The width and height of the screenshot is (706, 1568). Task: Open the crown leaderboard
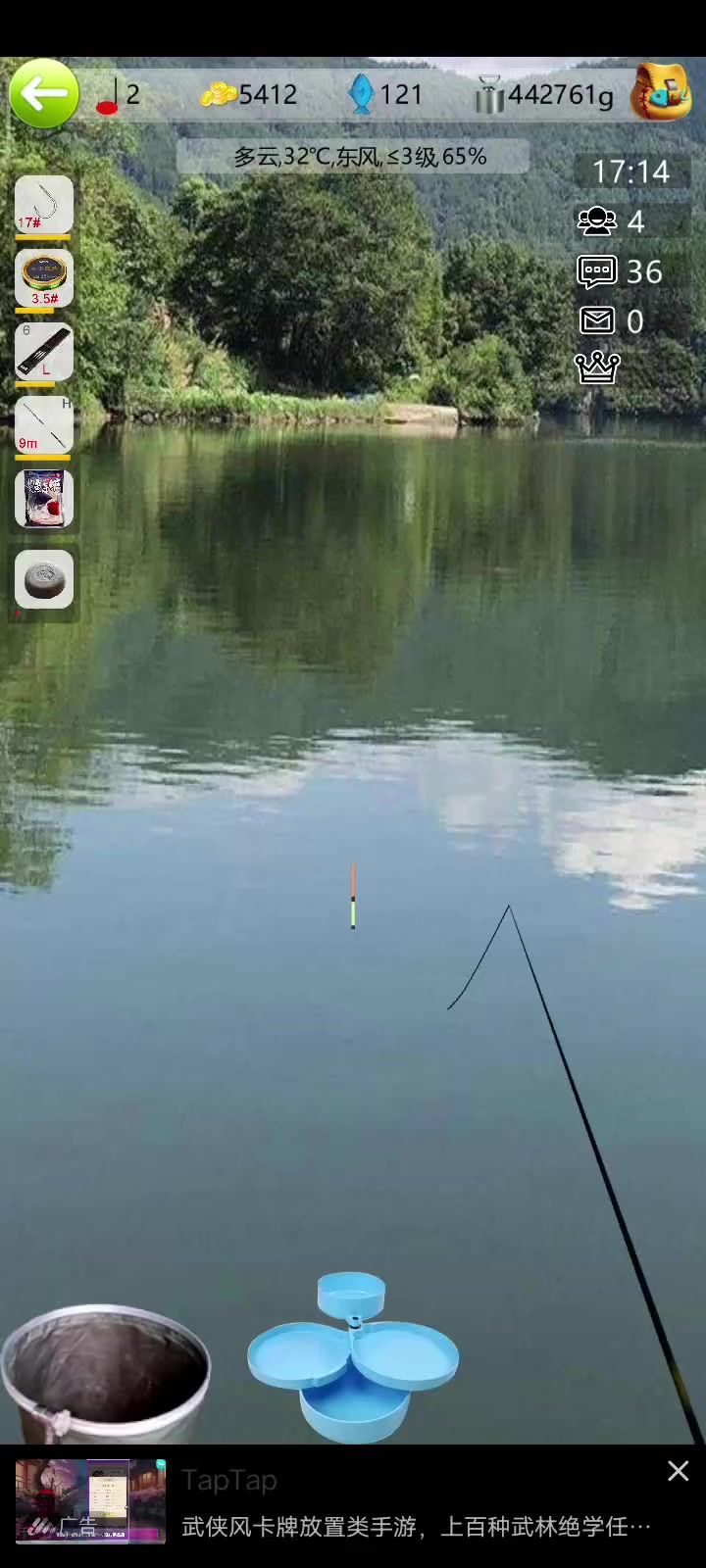597,367
